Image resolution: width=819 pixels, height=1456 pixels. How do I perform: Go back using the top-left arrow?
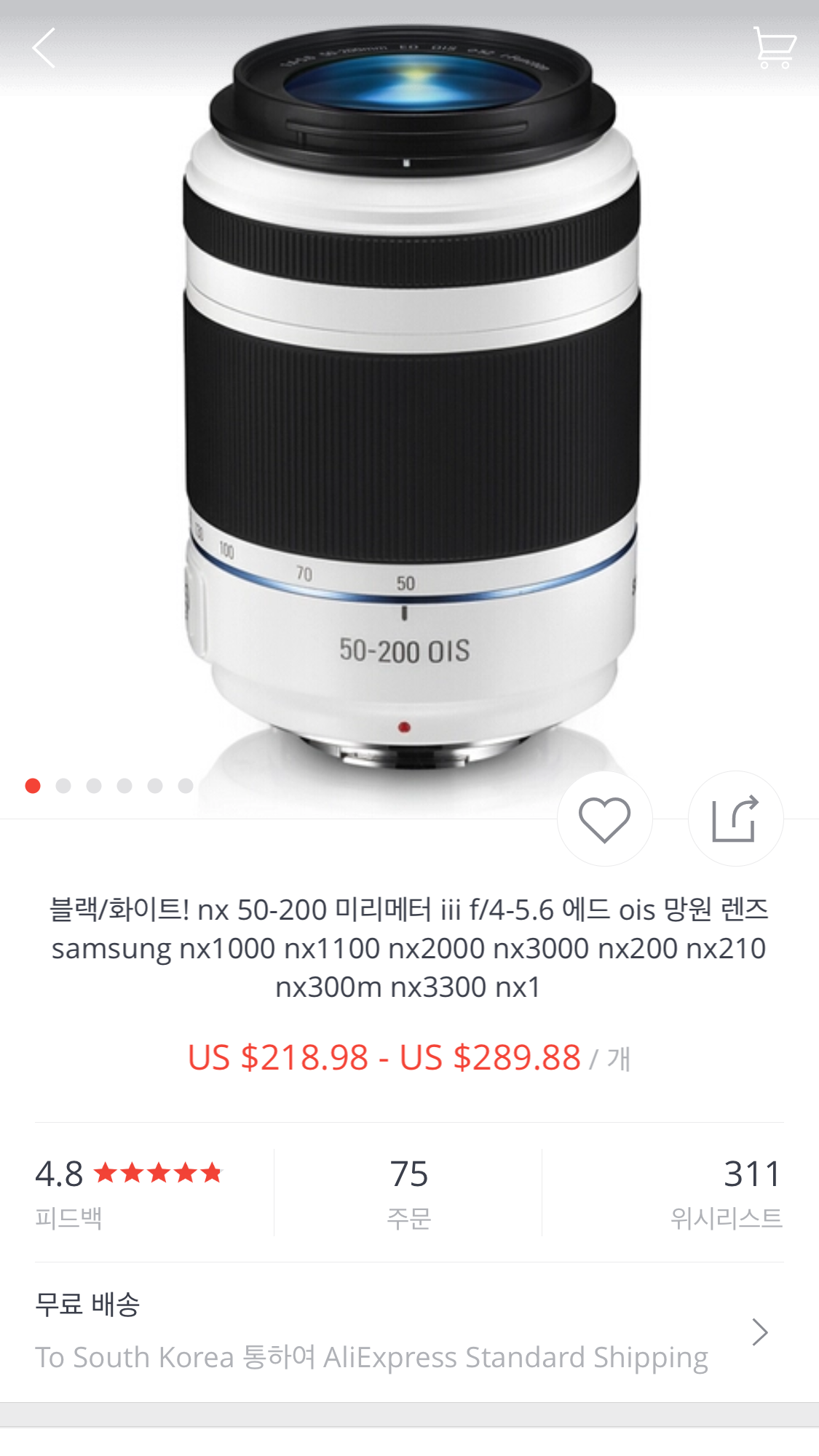44,48
